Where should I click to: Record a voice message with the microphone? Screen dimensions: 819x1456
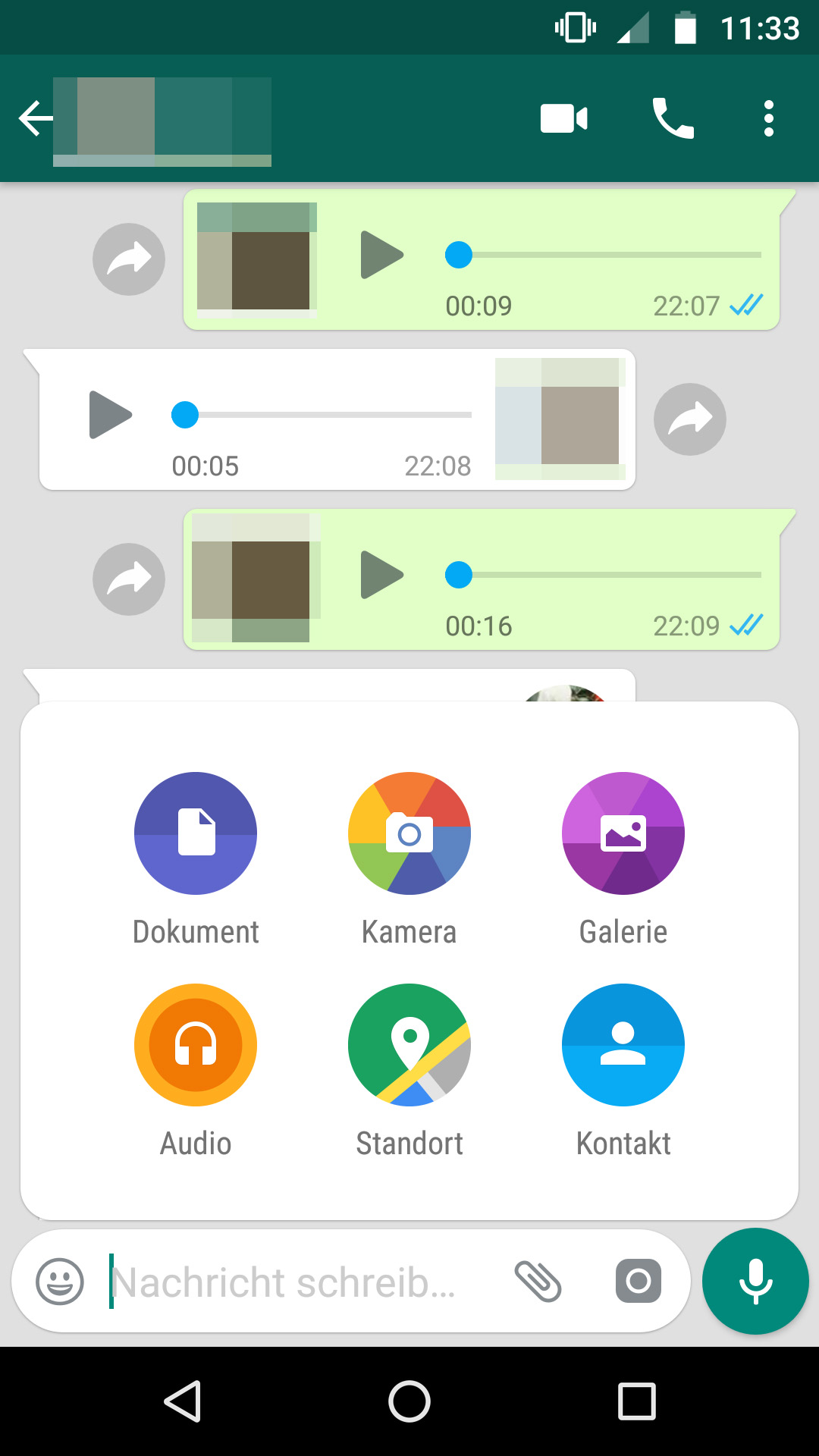[x=755, y=1282]
